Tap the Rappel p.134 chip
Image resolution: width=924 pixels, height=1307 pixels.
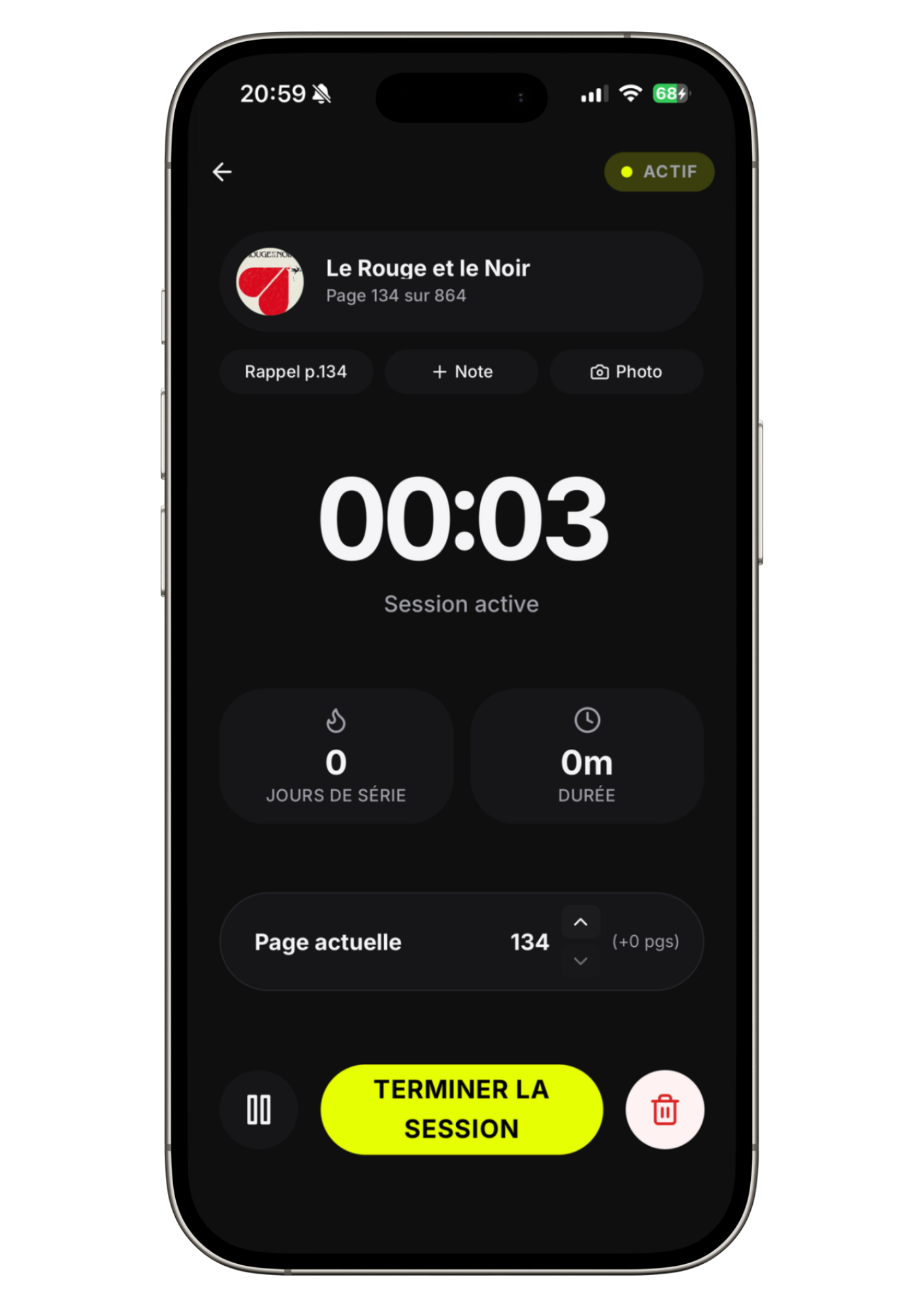296,372
